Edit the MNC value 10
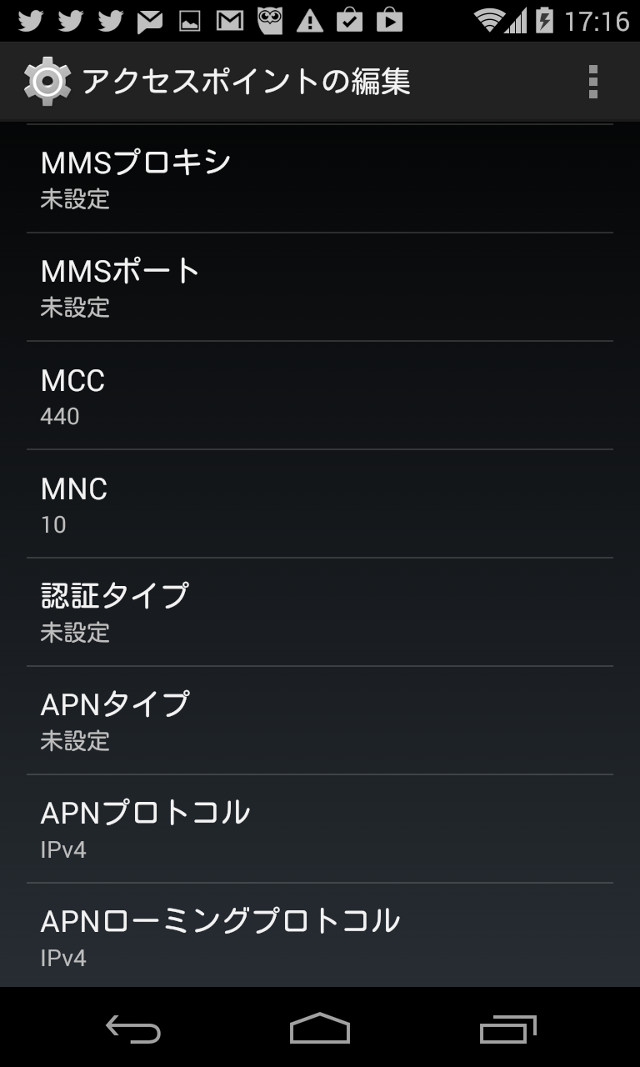Image resolution: width=640 pixels, height=1067 pixels. pyautogui.click(x=320, y=504)
